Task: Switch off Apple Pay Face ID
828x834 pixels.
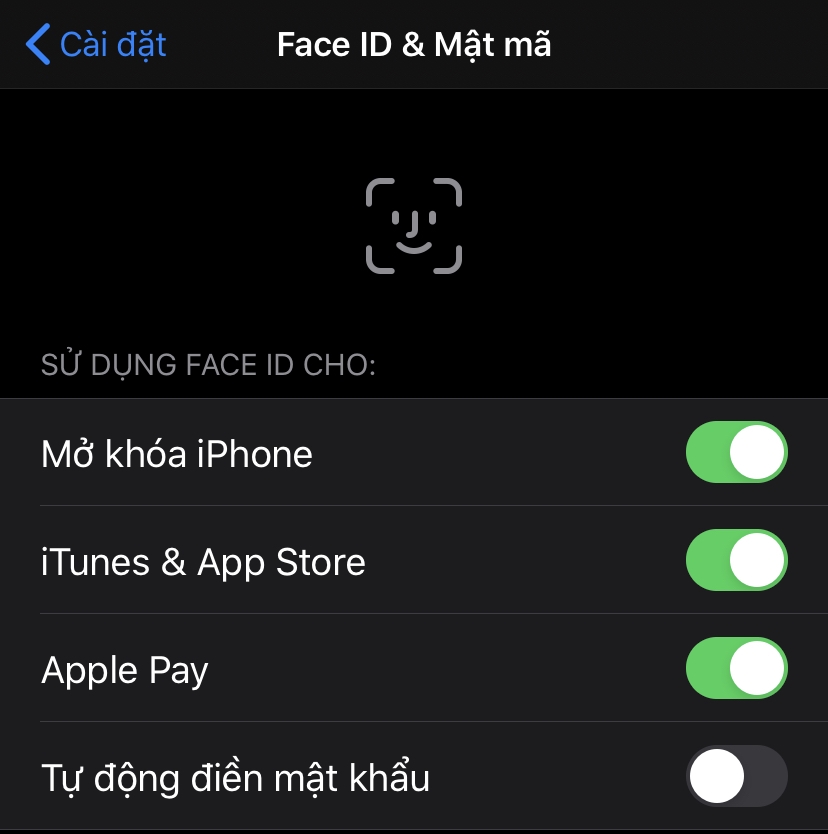Action: pyautogui.click(x=737, y=669)
